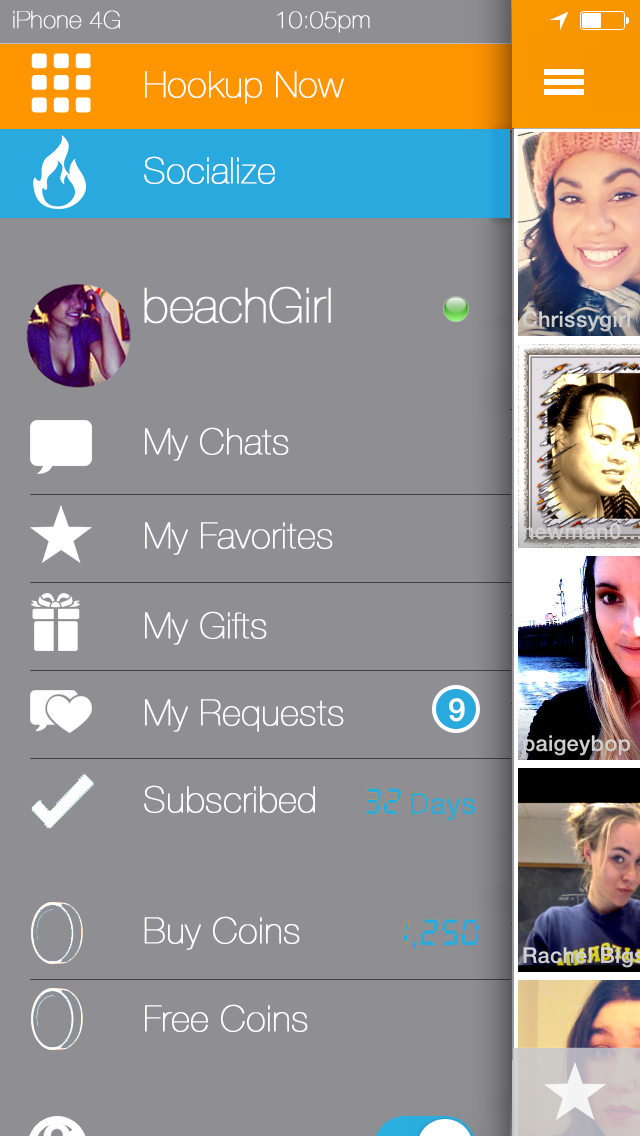
Task: Open My Chats
Action: coord(216,443)
